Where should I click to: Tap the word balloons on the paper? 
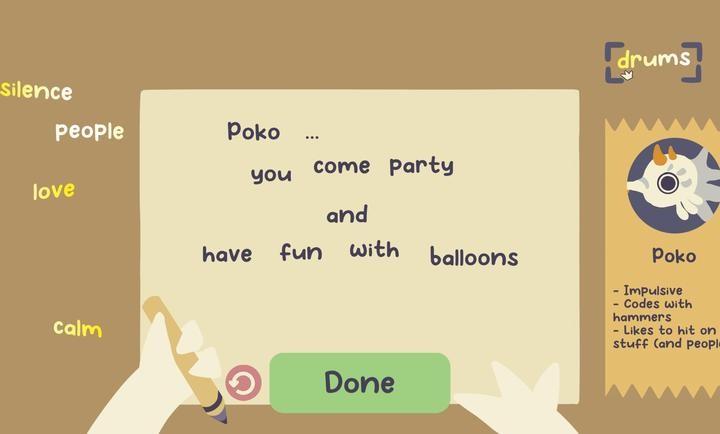coord(474,257)
